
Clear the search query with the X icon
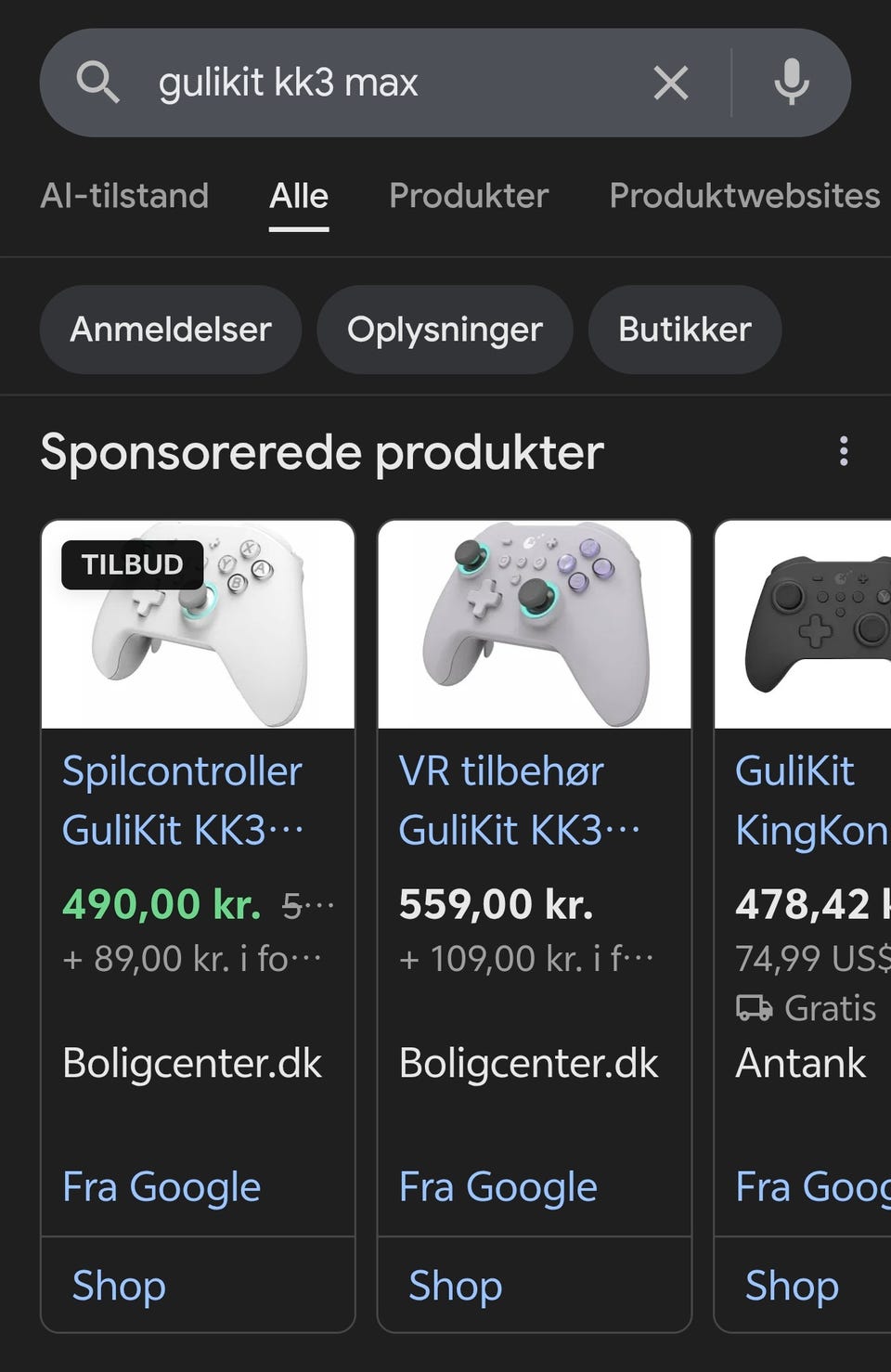[x=670, y=83]
